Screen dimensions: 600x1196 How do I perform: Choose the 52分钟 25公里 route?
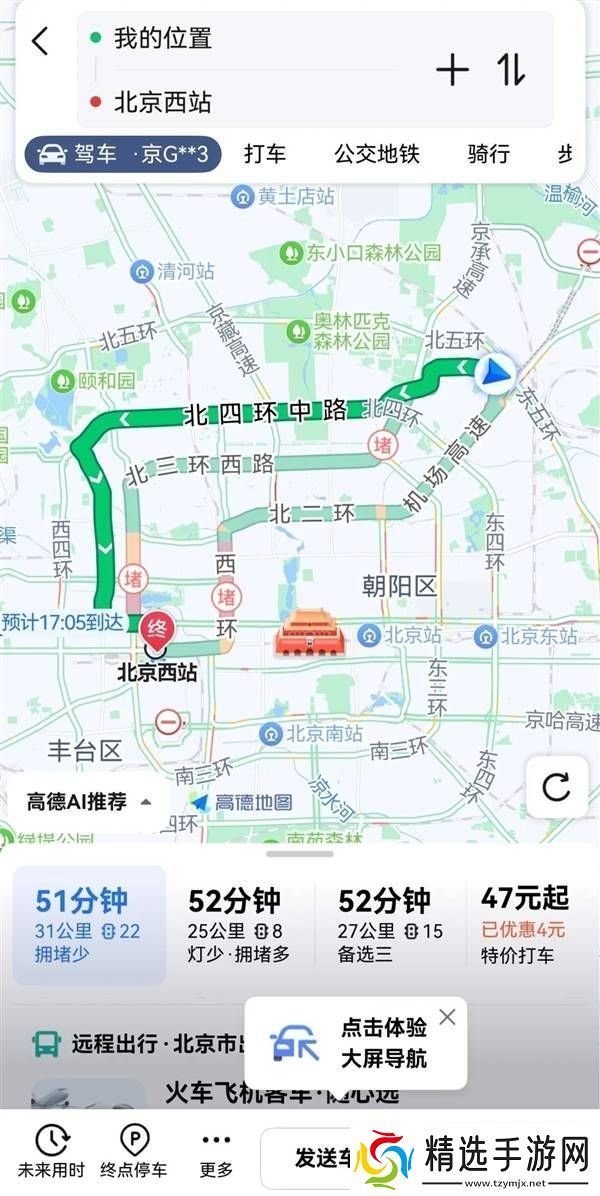tap(239, 926)
